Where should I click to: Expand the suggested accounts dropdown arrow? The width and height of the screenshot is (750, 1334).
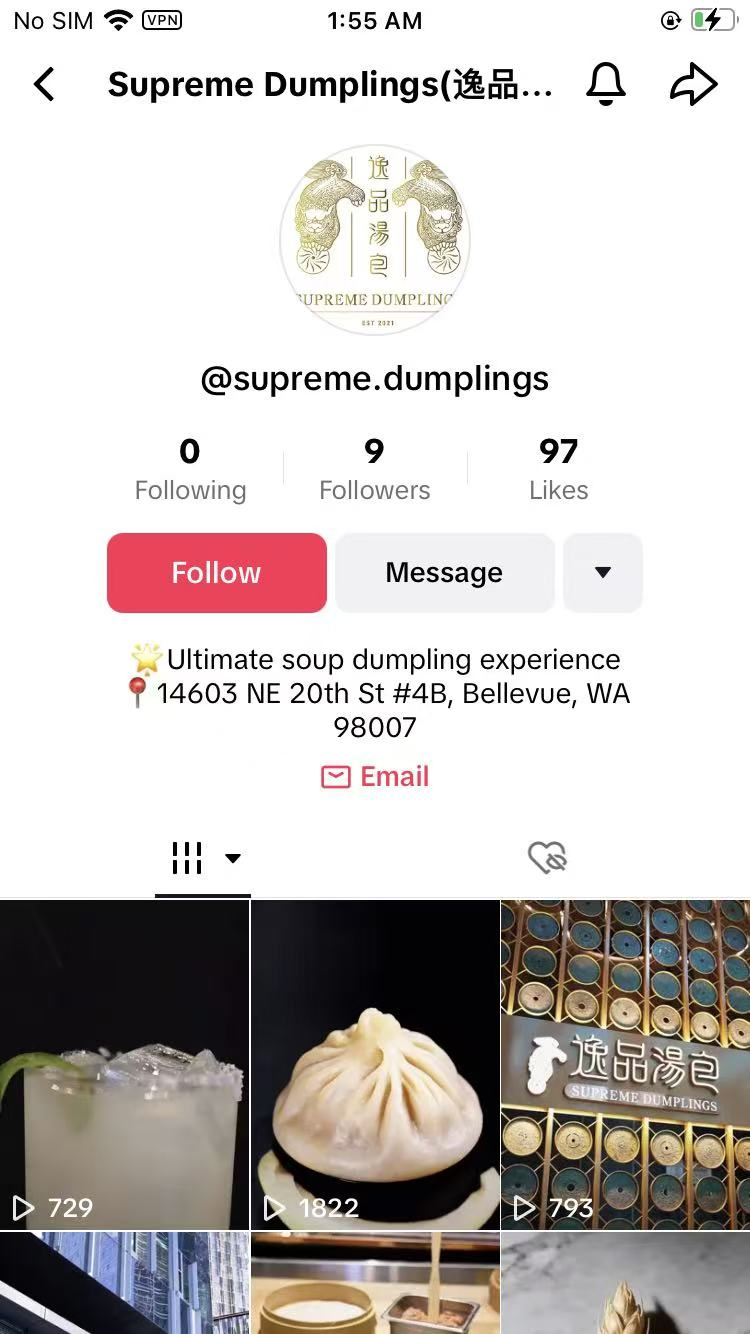point(602,572)
